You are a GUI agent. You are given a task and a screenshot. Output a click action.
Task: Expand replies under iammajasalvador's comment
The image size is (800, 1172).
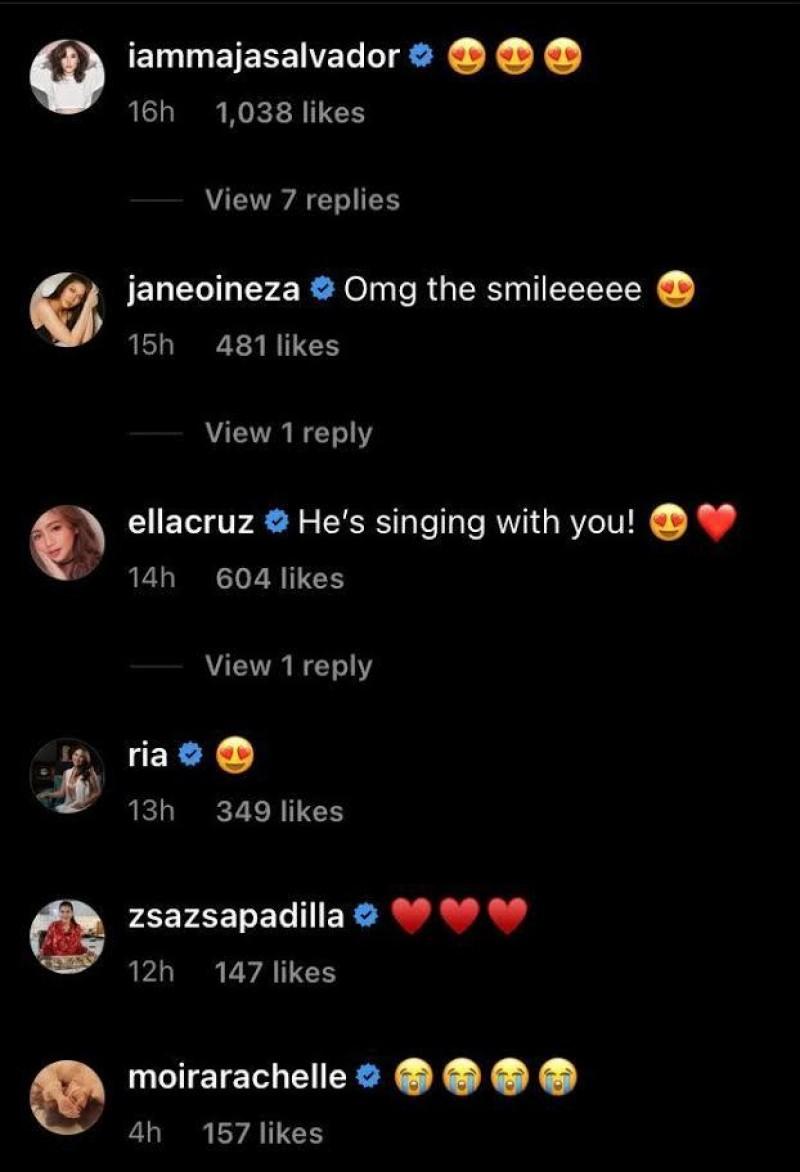pyautogui.click(x=300, y=199)
